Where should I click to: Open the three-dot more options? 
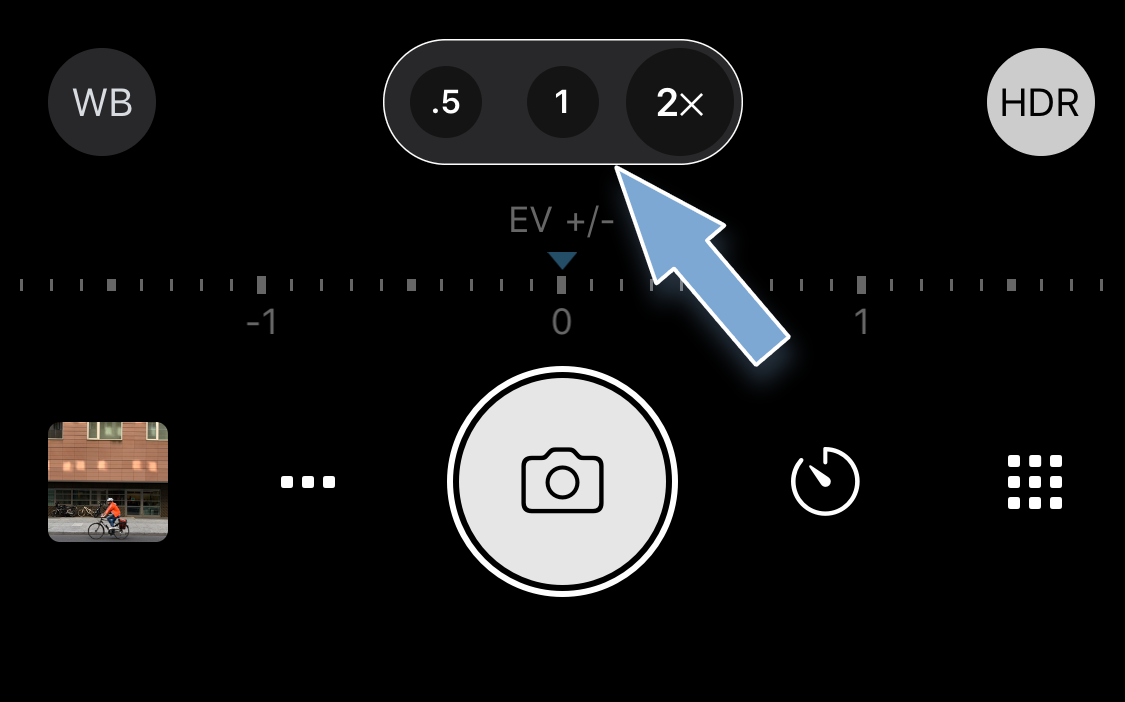click(307, 482)
